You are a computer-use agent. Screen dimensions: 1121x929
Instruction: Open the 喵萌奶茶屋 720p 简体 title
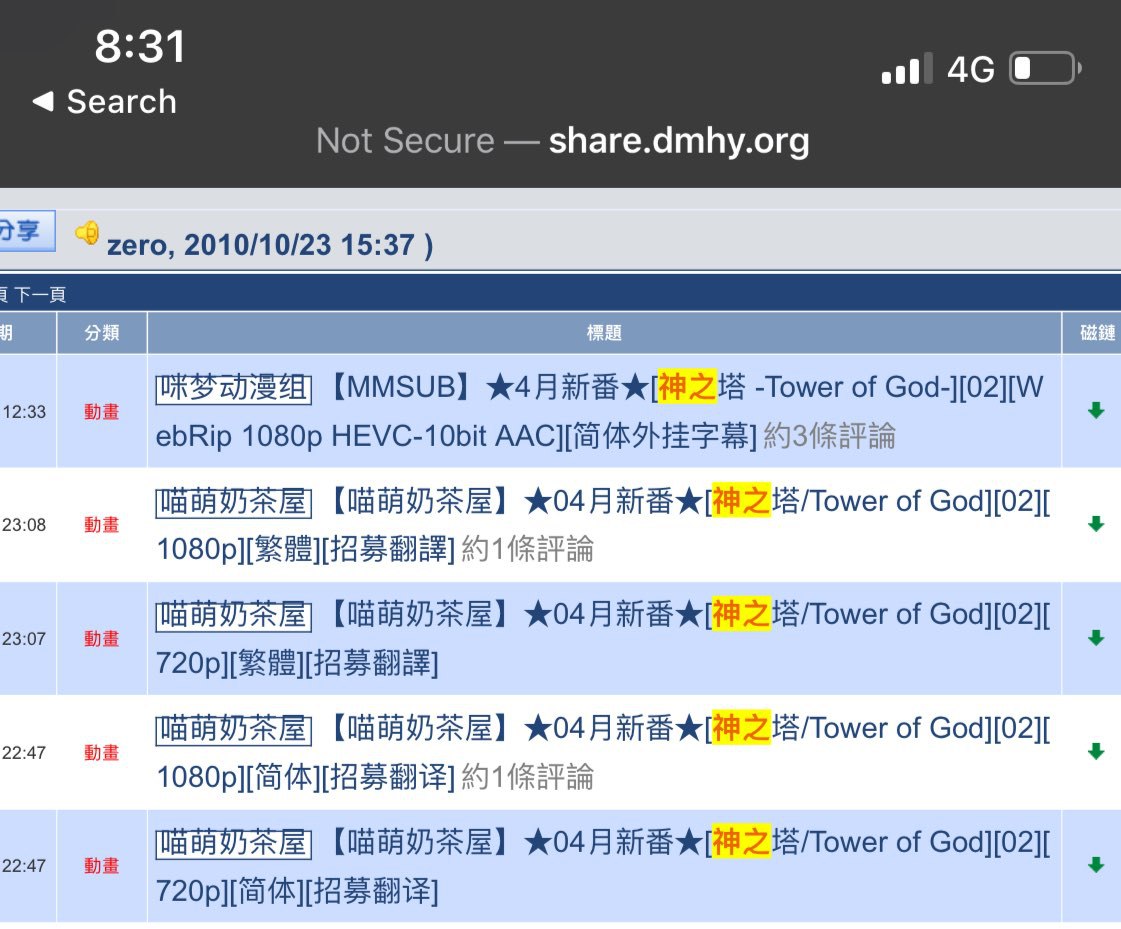(x=603, y=866)
